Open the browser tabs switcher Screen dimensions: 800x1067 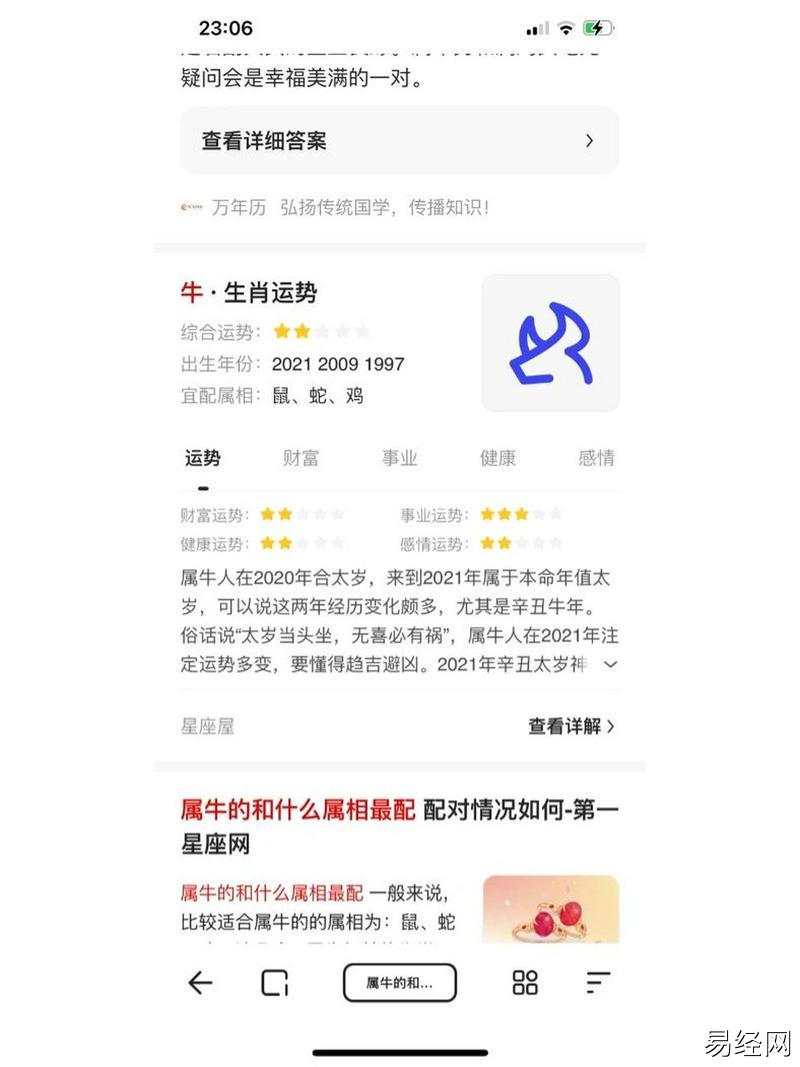click(274, 983)
